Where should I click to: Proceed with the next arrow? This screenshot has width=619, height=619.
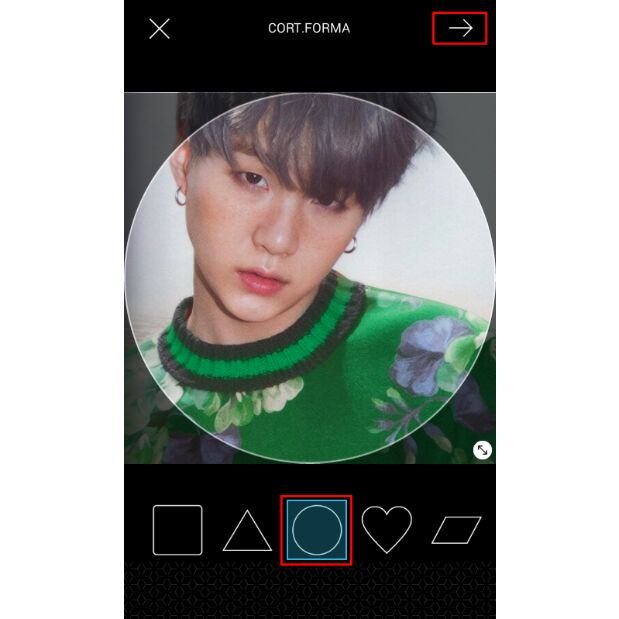(x=460, y=28)
